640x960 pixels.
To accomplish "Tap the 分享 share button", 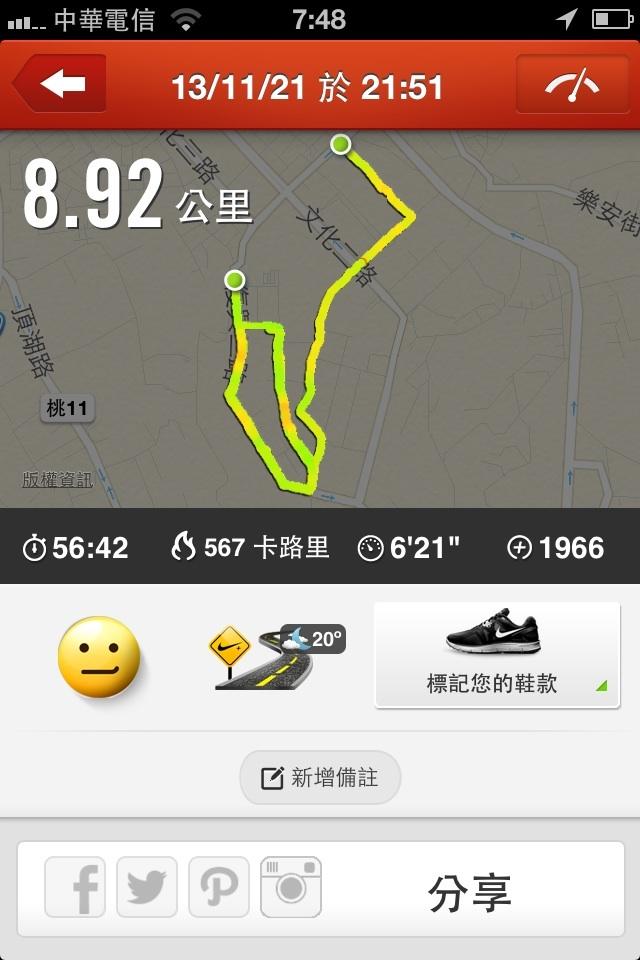I will point(470,891).
